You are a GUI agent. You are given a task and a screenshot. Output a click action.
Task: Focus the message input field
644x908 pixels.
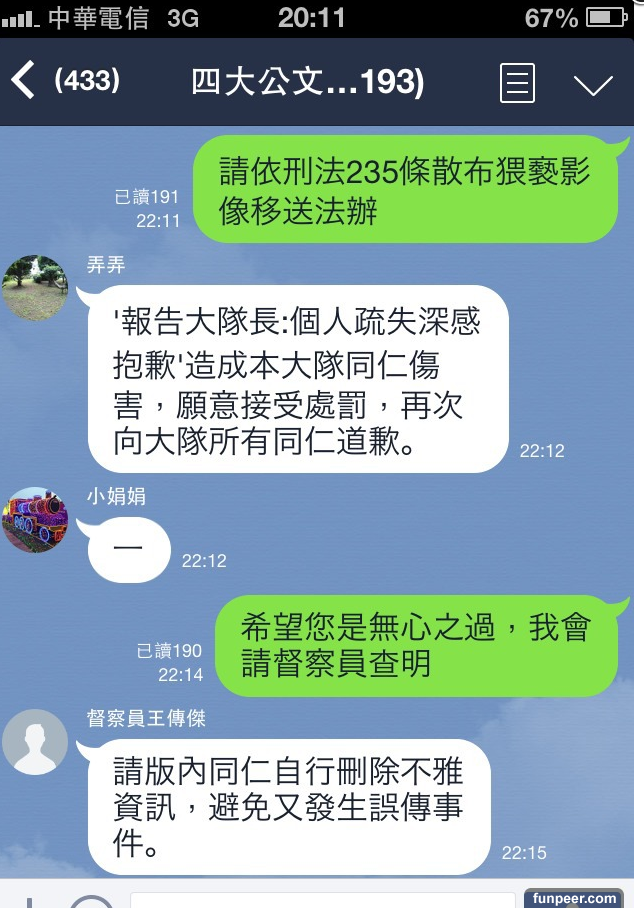pyautogui.click(x=320, y=900)
